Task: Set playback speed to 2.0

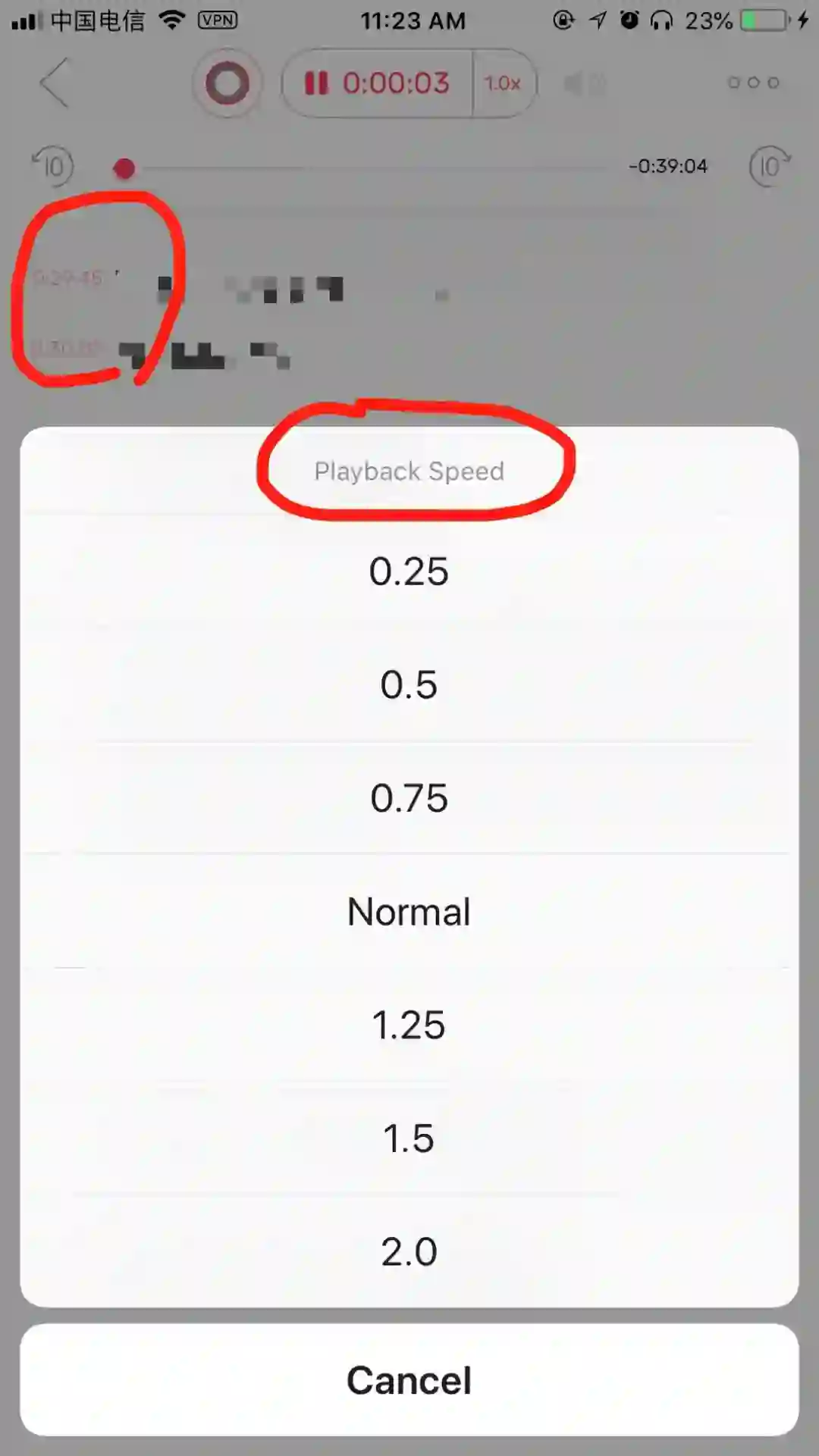Action: click(x=409, y=1252)
